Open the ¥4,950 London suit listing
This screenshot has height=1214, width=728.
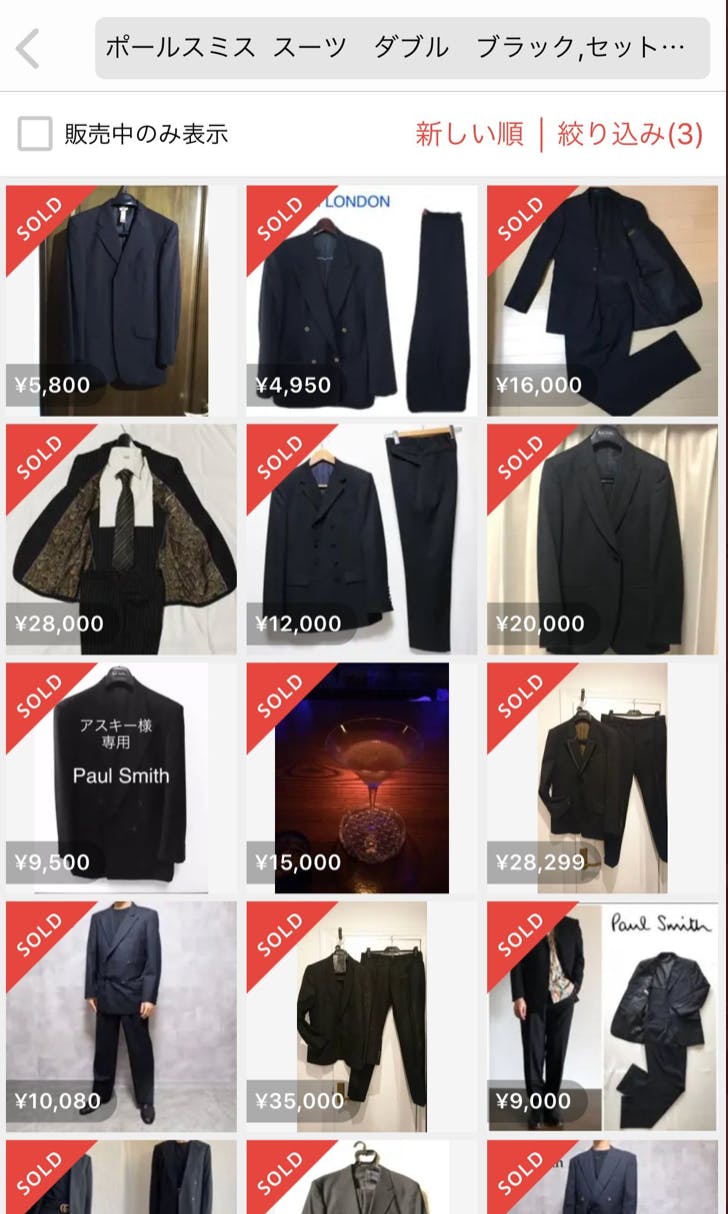(362, 300)
